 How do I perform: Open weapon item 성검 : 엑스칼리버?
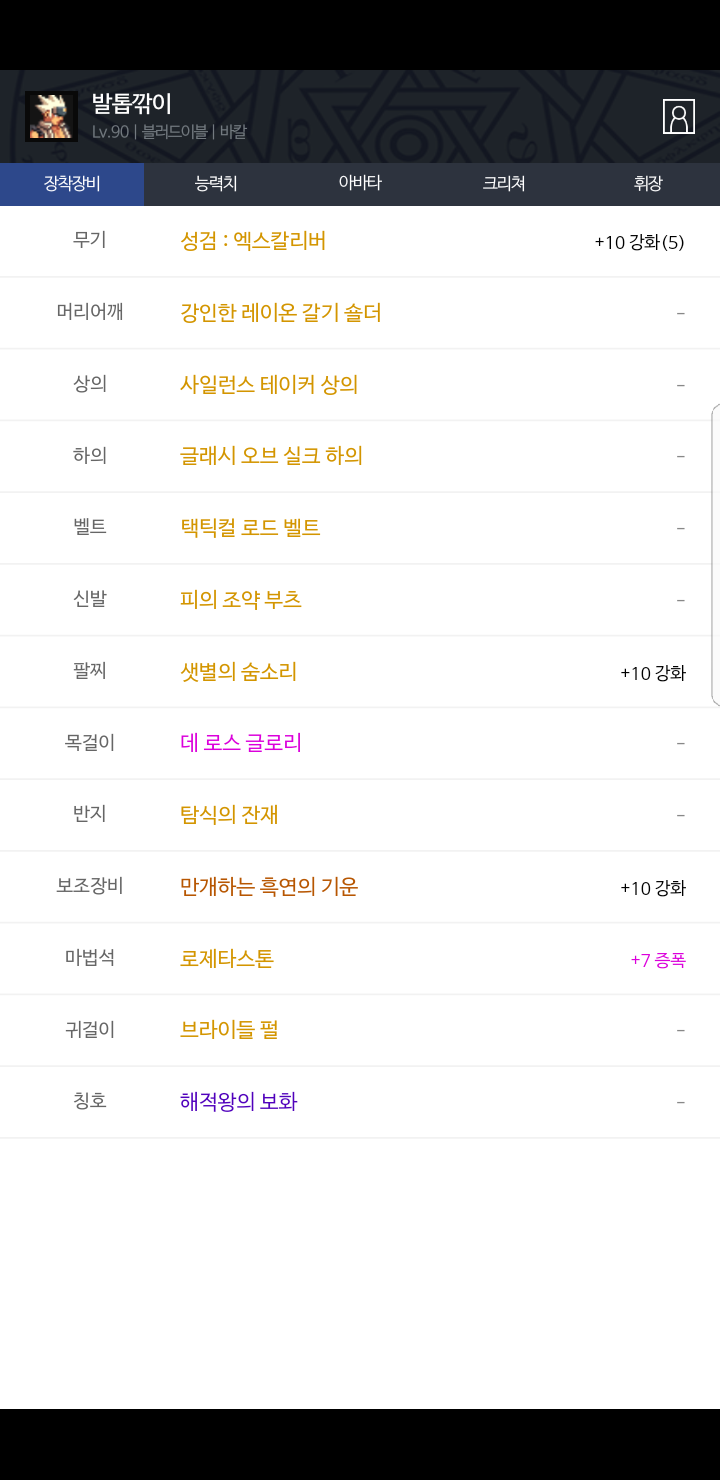pos(253,241)
